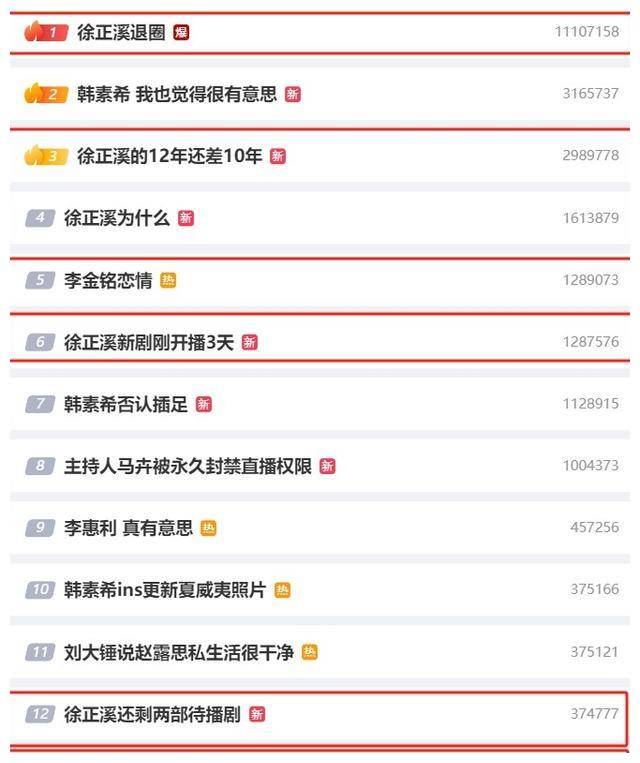Open 徐正溪的12年还差10年 topic
The height and width of the screenshot is (763, 640).
pos(169,156)
